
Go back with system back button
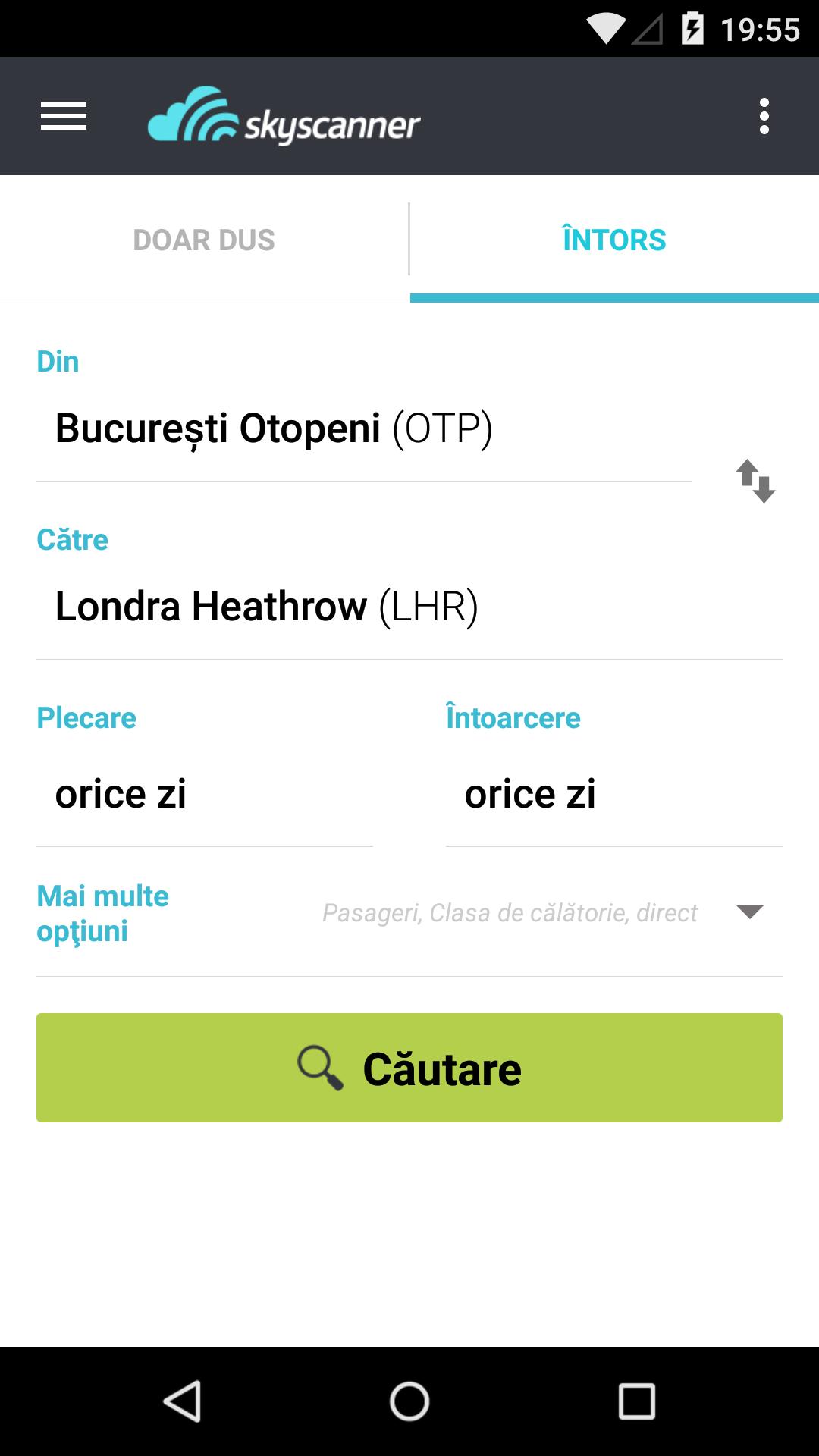[182, 1400]
